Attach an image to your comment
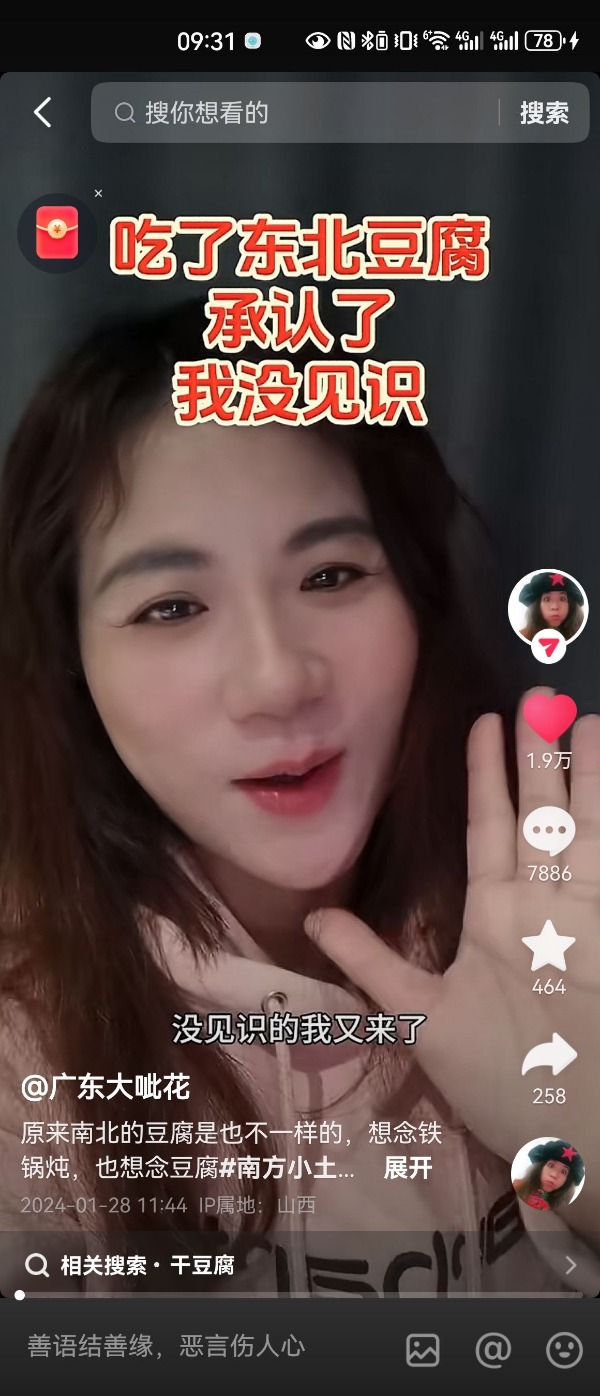Viewport: 600px width, 1396px height. coord(423,1350)
